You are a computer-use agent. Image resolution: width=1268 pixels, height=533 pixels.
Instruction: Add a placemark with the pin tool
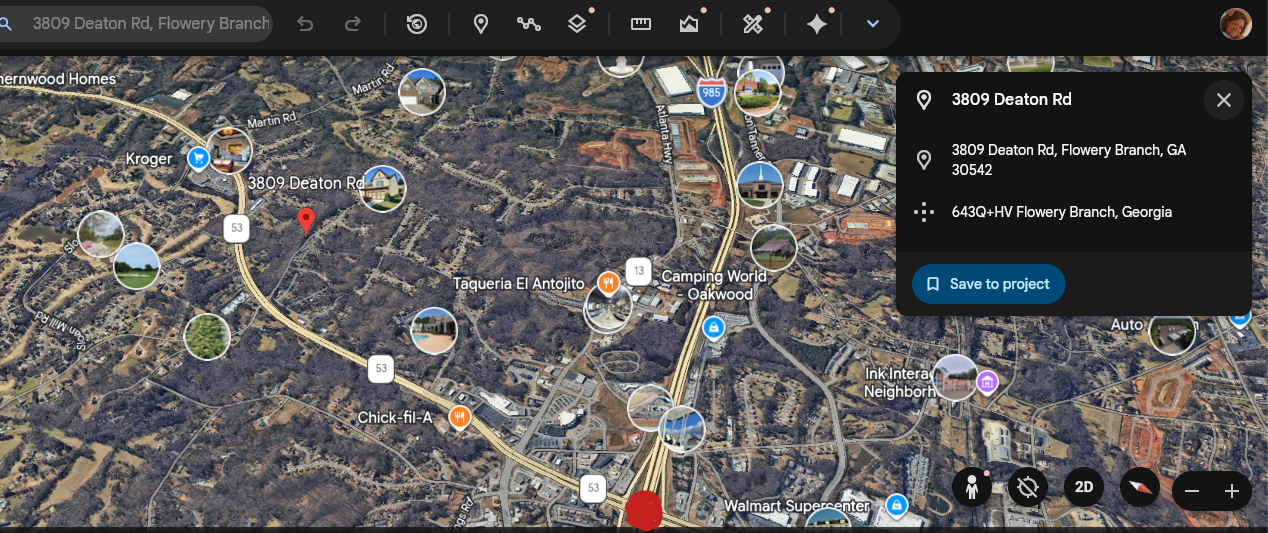[481, 24]
